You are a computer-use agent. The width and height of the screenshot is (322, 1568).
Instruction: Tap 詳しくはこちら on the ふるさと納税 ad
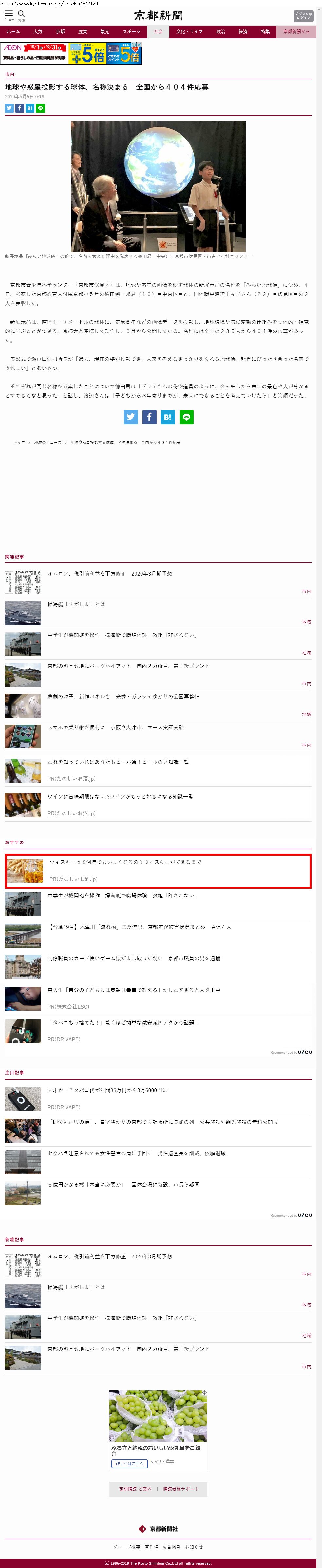click(129, 1463)
